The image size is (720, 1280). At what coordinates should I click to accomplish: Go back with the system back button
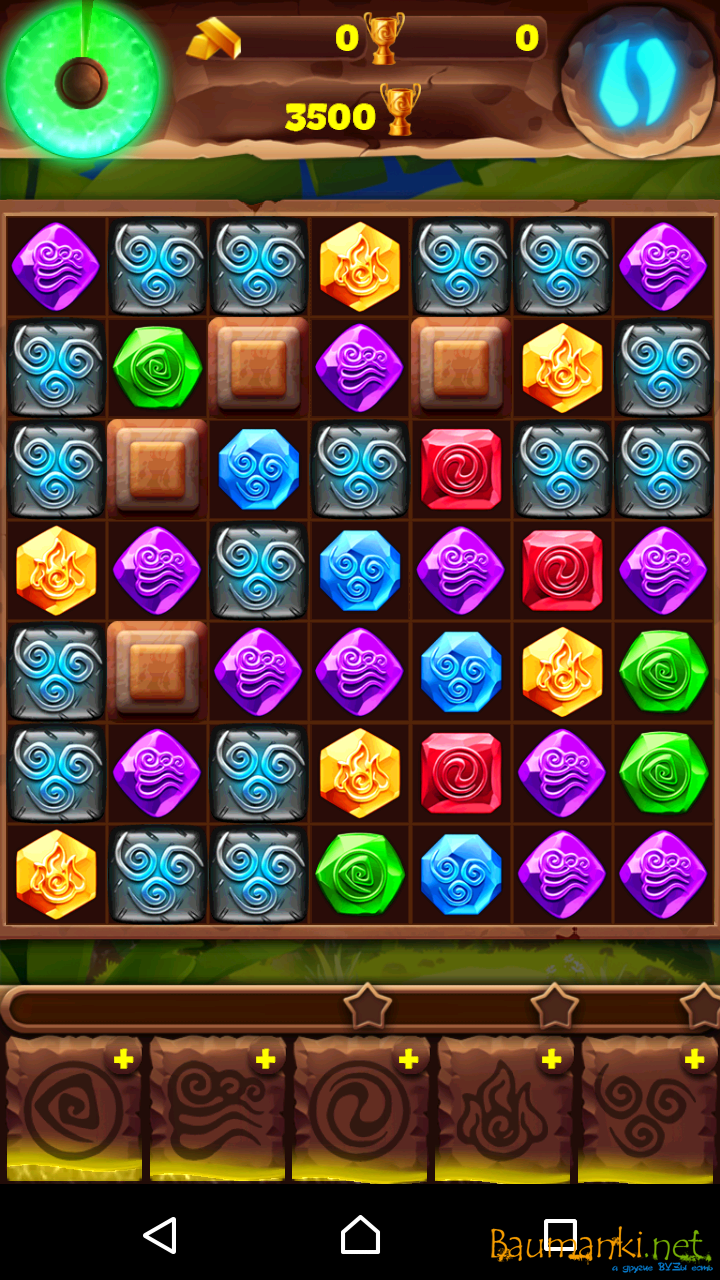pos(160,1235)
